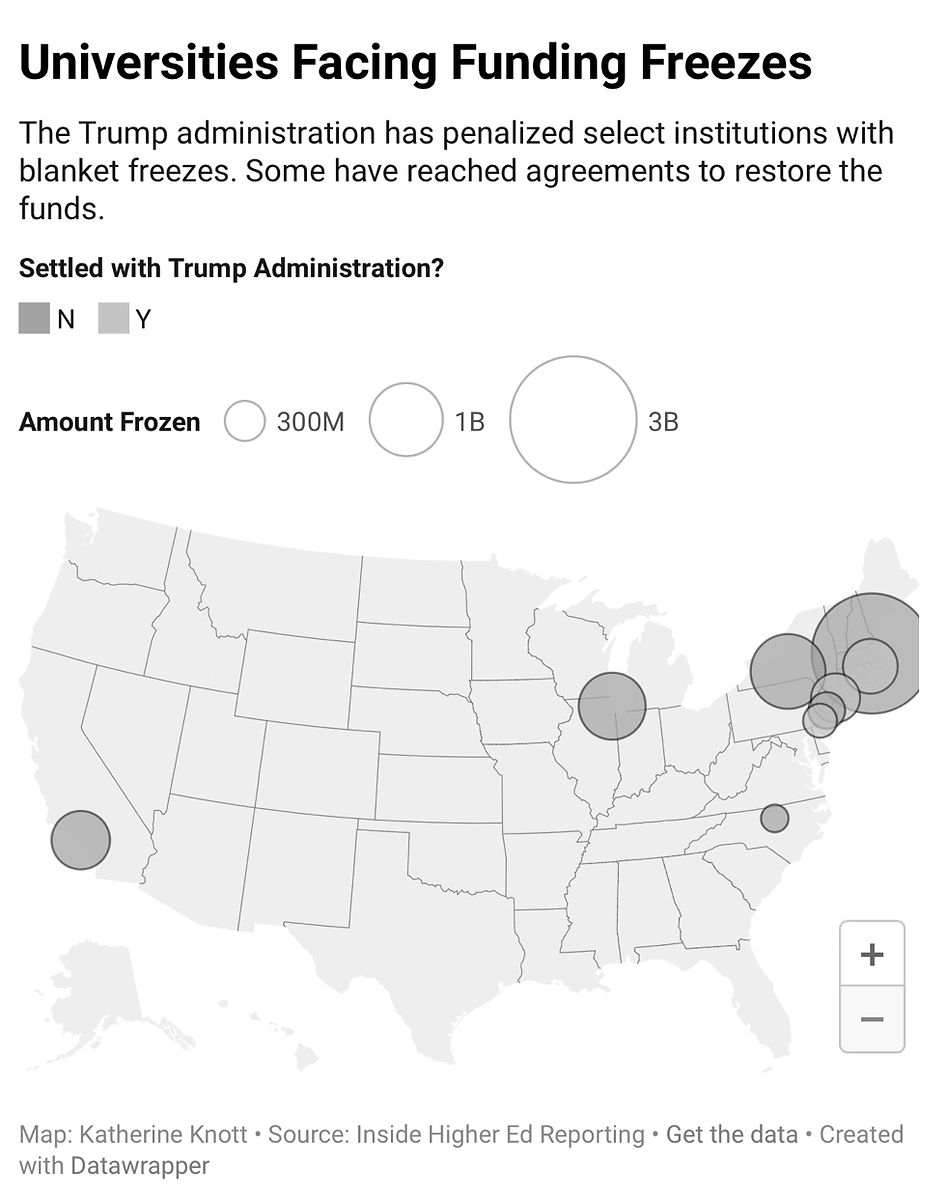The image size is (946, 1200).
Task: Zoom out of the map
Action: tap(872, 1019)
